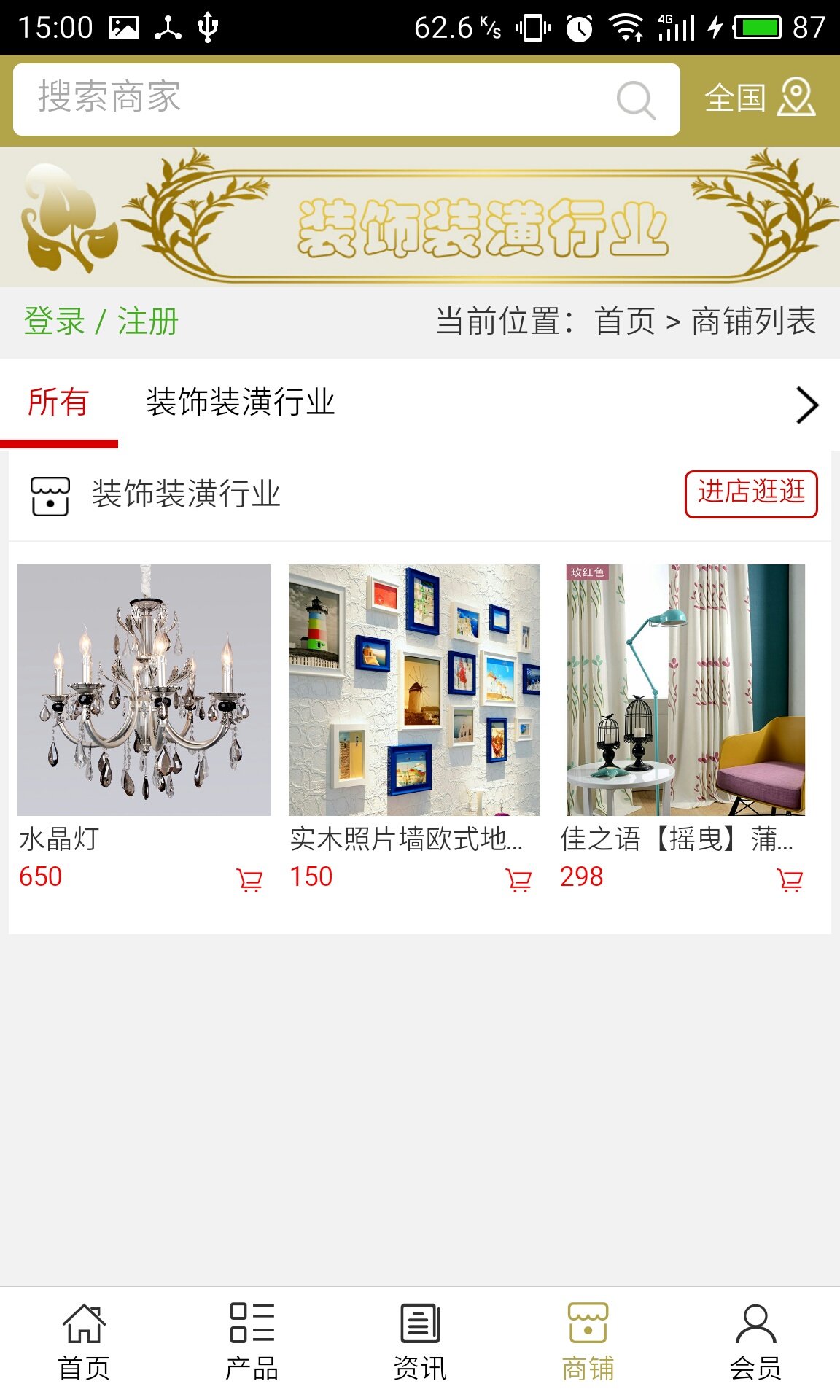
Task: Open the 佳之语【摇曳】 curtain product
Action: pos(685,690)
